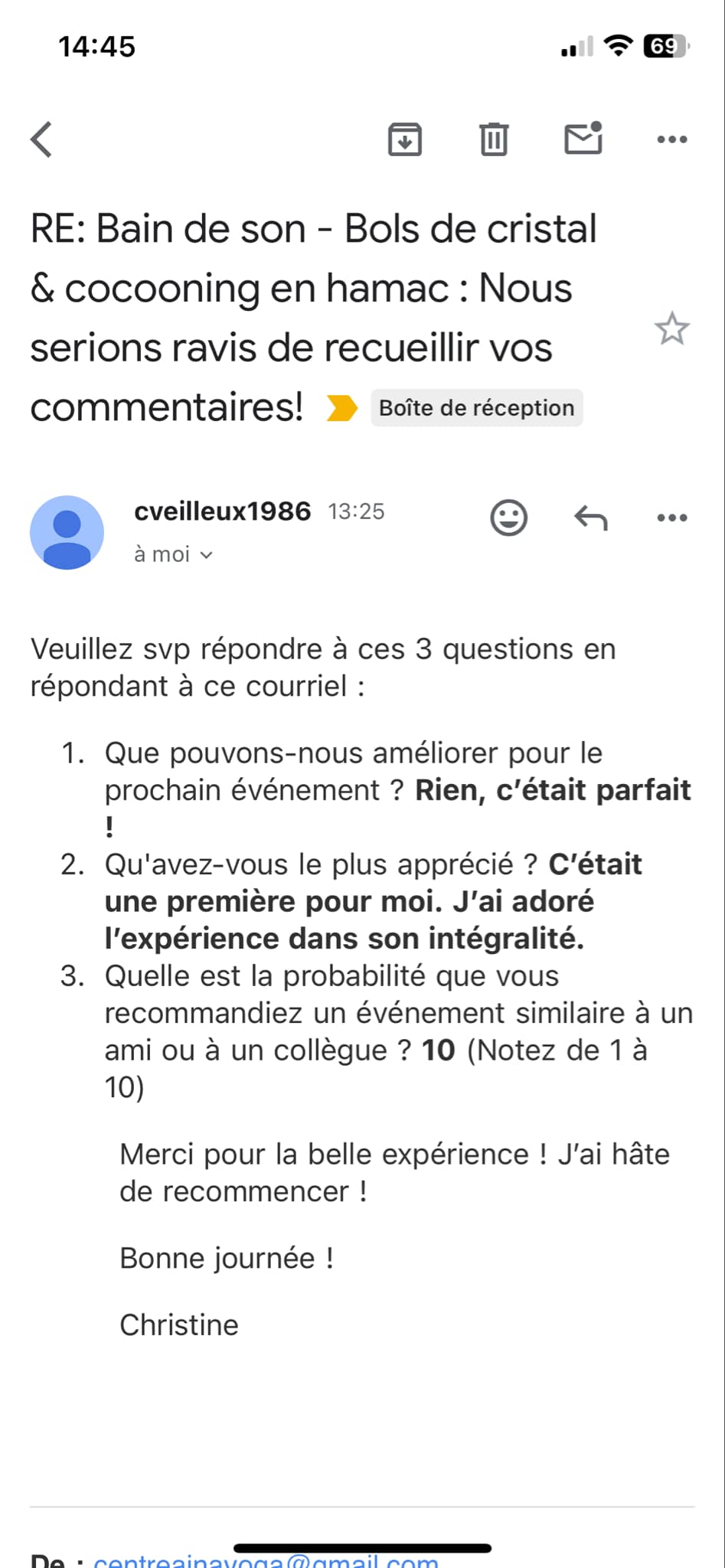Reply to cveilleux1986's message
725x1568 pixels.
(x=590, y=518)
